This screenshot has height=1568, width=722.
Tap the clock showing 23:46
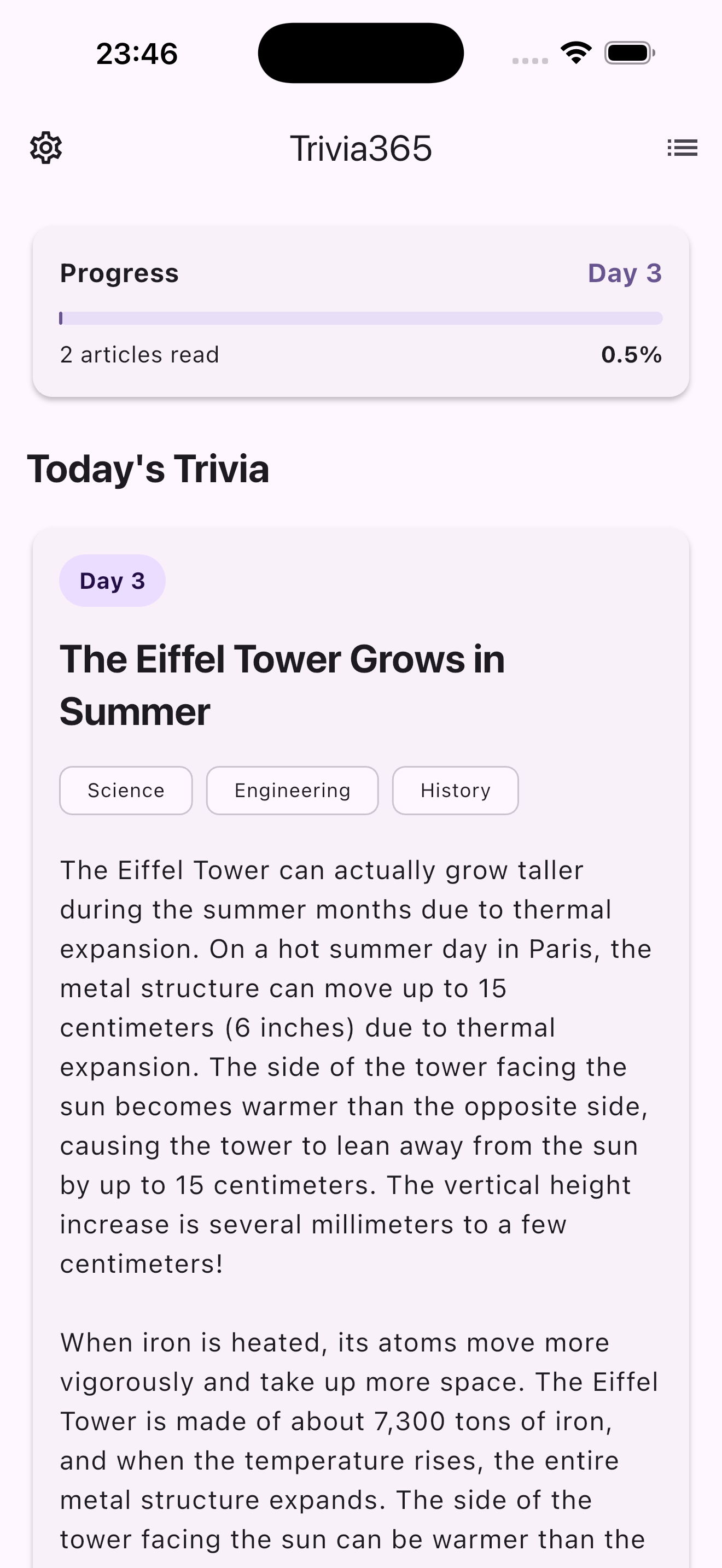coord(137,53)
